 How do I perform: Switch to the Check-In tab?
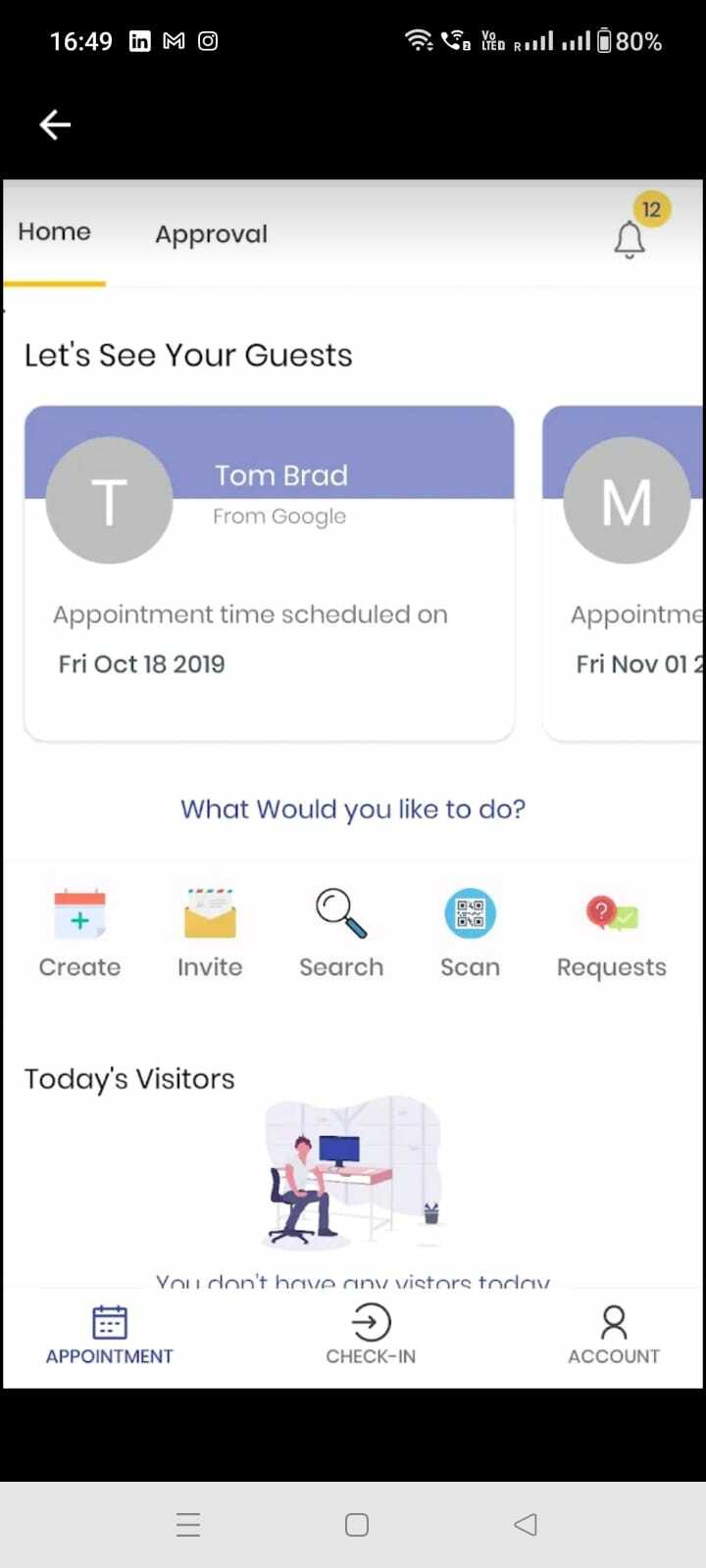pyautogui.click(x=371, y=1335)
